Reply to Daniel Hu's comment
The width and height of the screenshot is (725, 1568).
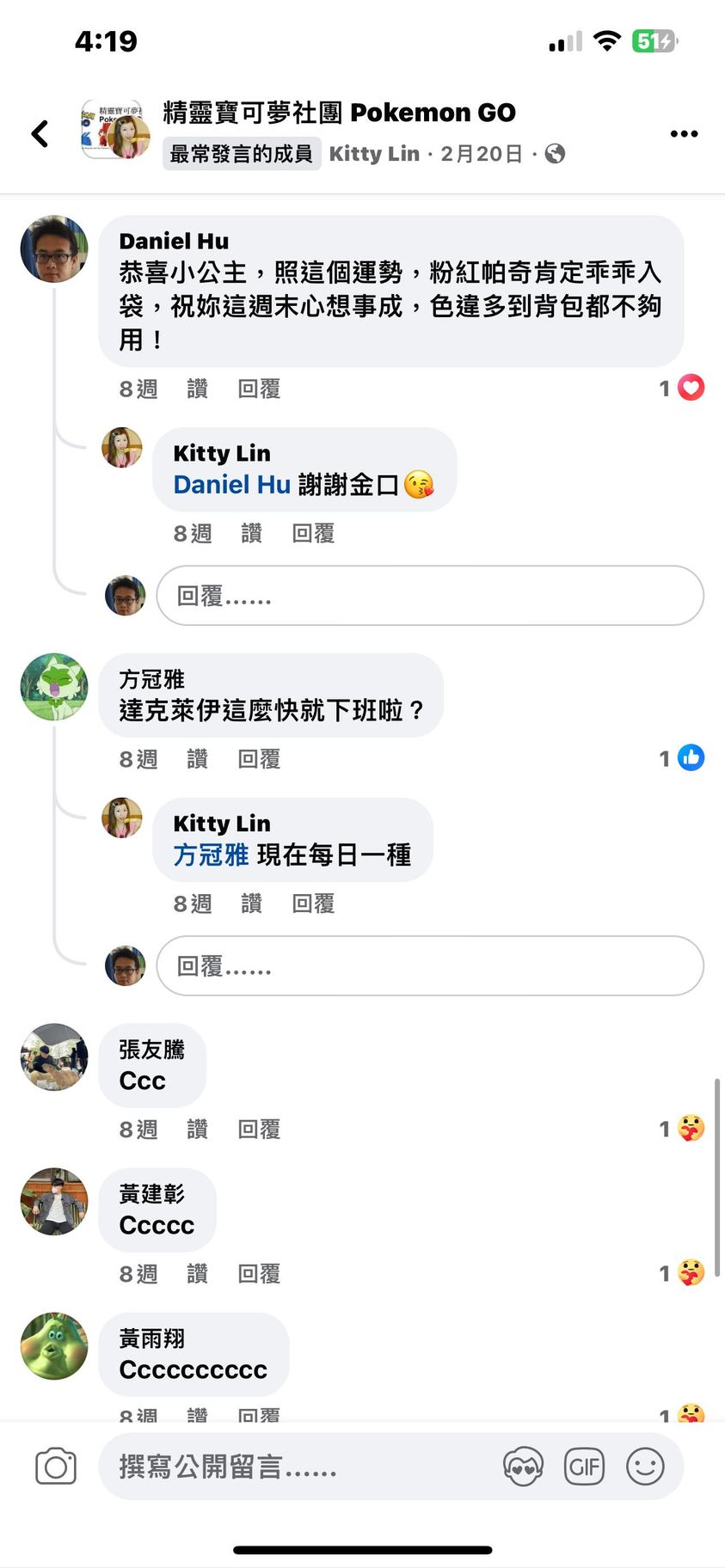coord(259,389)
